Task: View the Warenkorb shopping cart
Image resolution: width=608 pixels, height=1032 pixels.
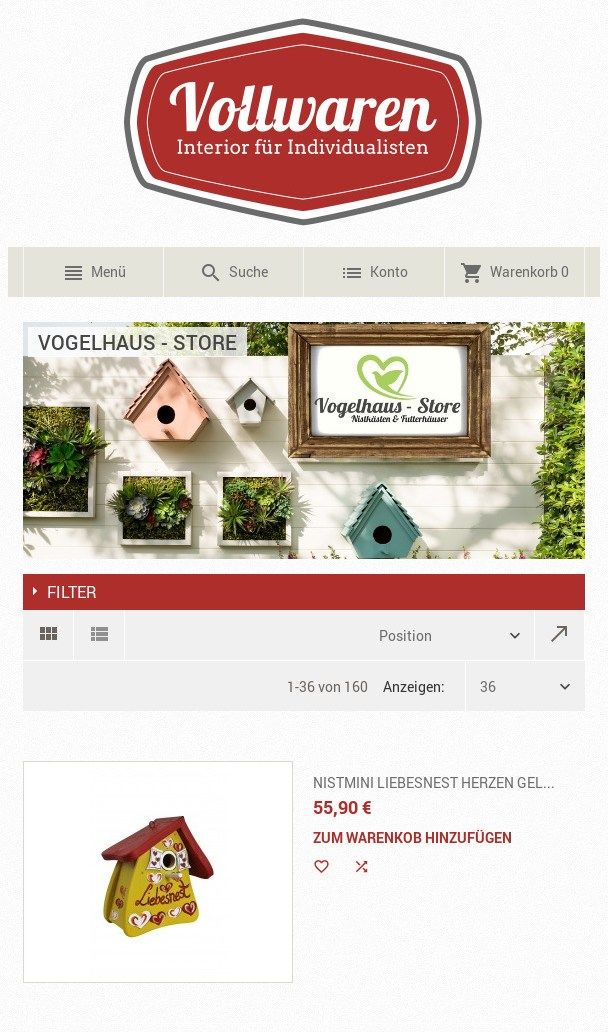Action: pyautogui.click(x=515, y=272)
